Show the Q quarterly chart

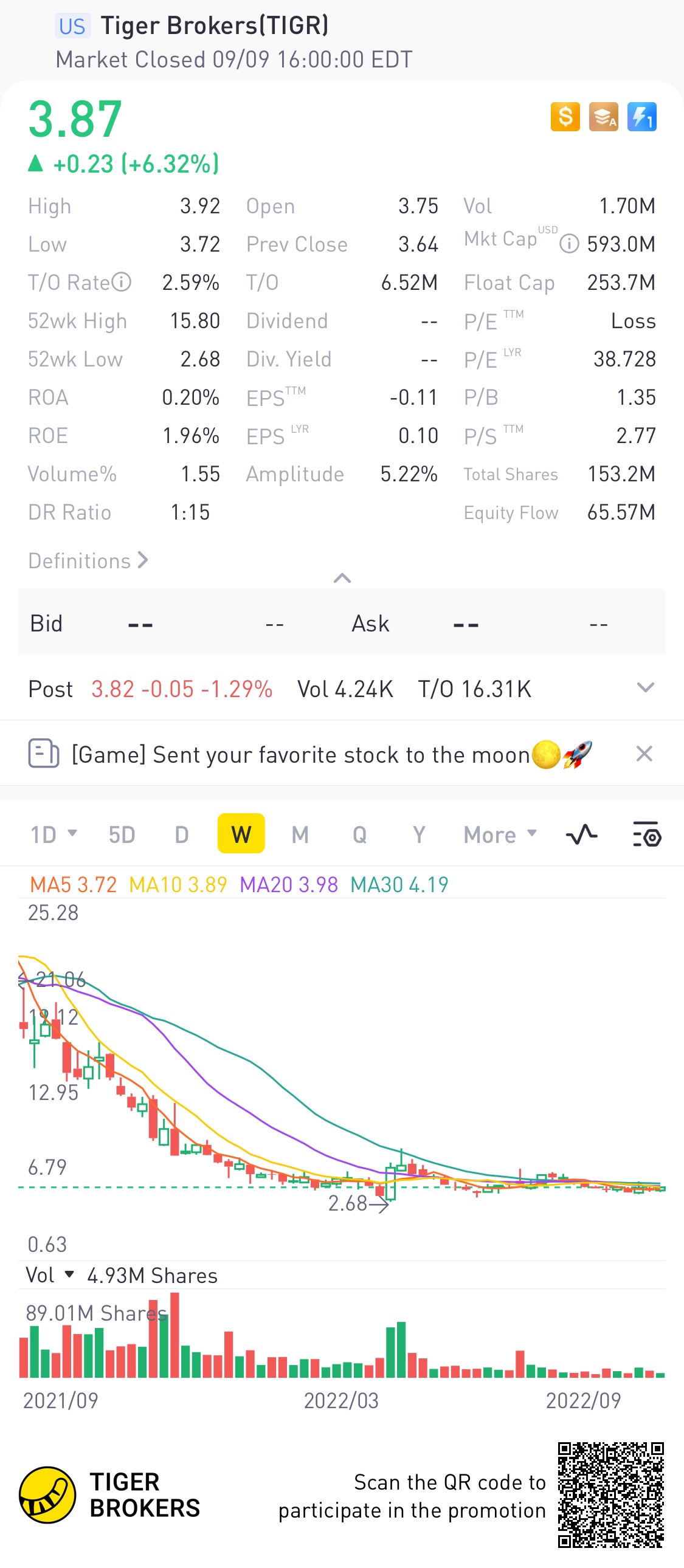tap(359, 834)
